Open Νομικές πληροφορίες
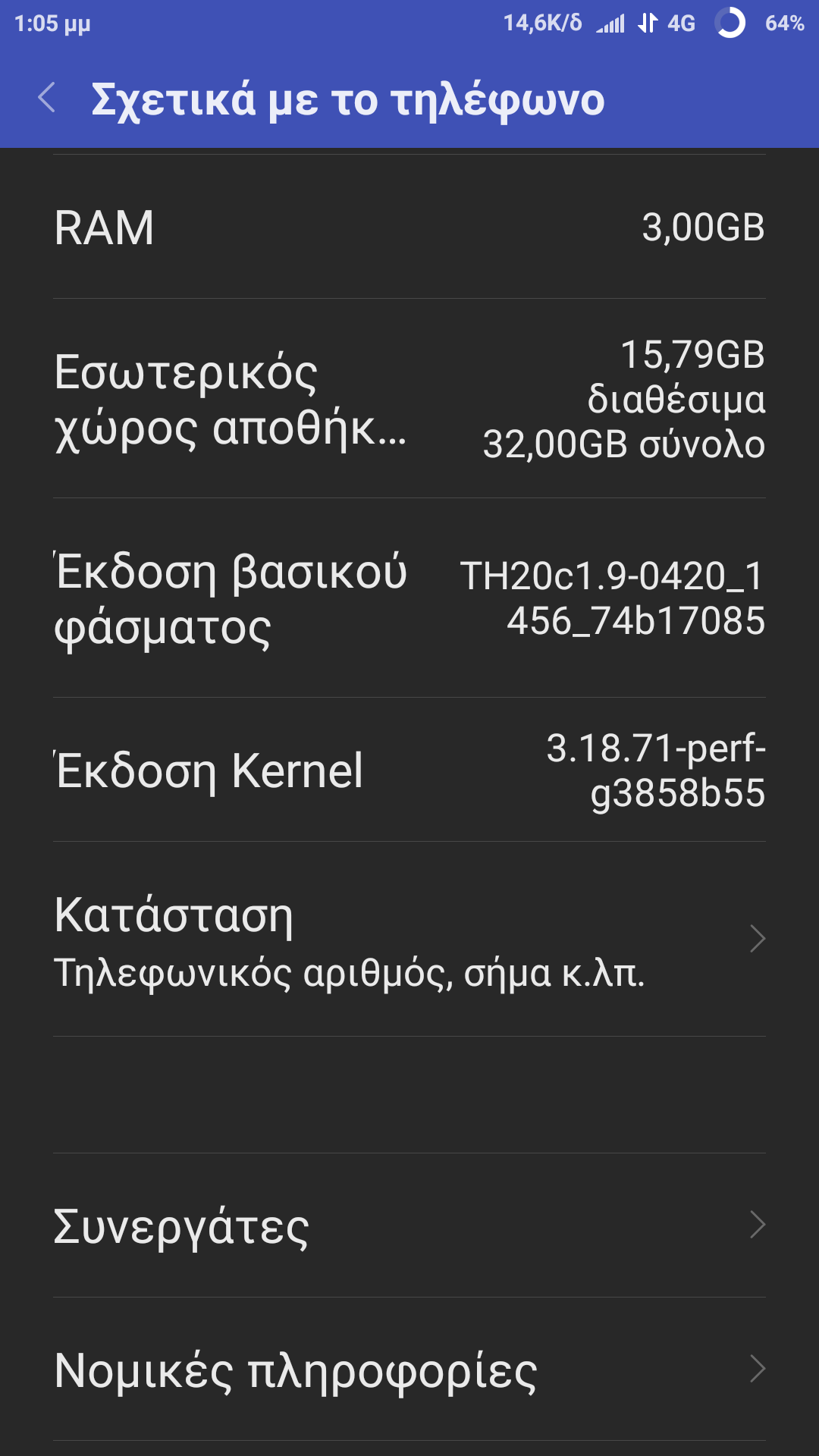Image resolution: width=819 pixels, height=1456 pixels. pos(409,1370)
